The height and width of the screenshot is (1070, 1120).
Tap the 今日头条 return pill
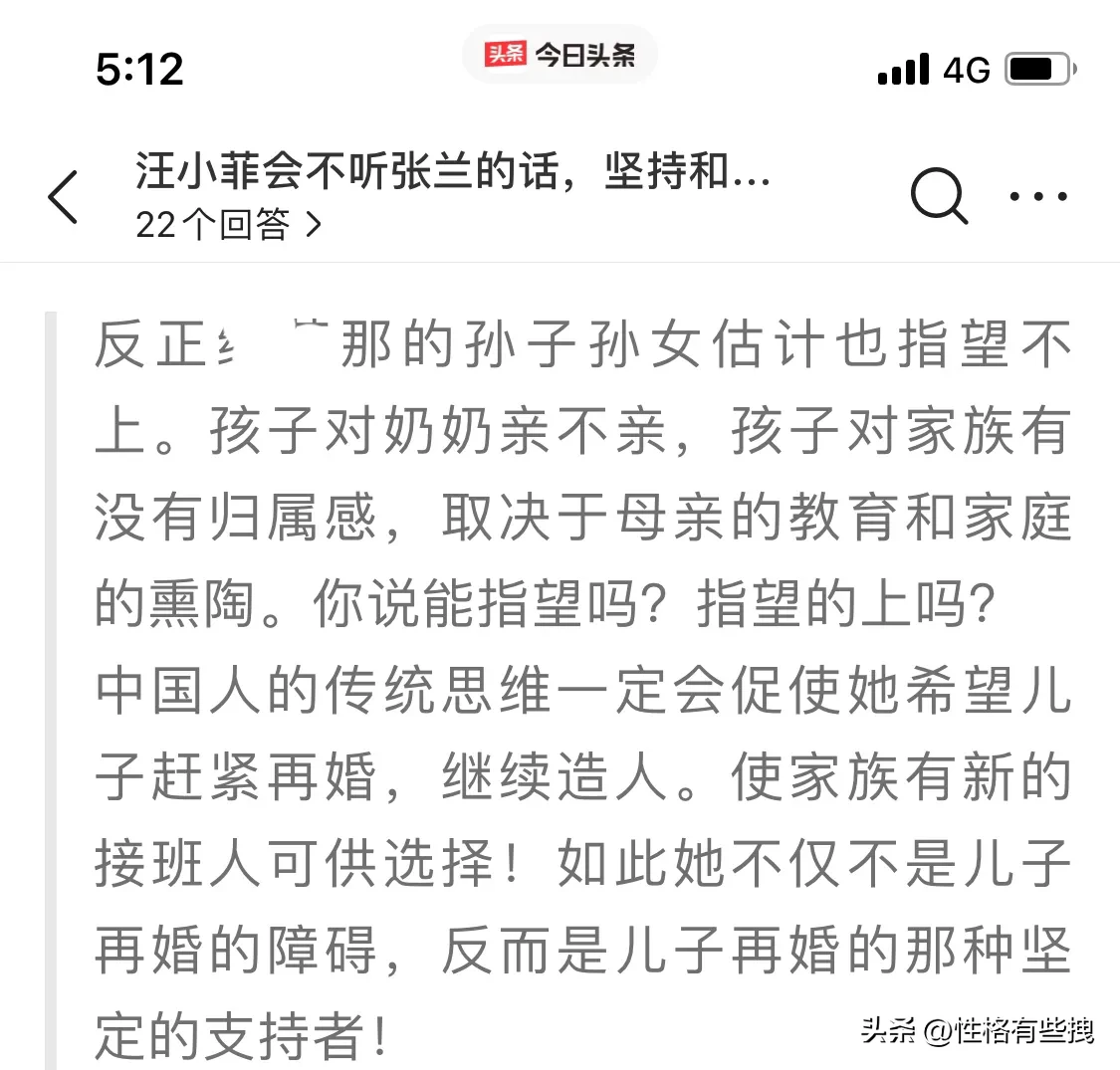(x=560, y=55)
